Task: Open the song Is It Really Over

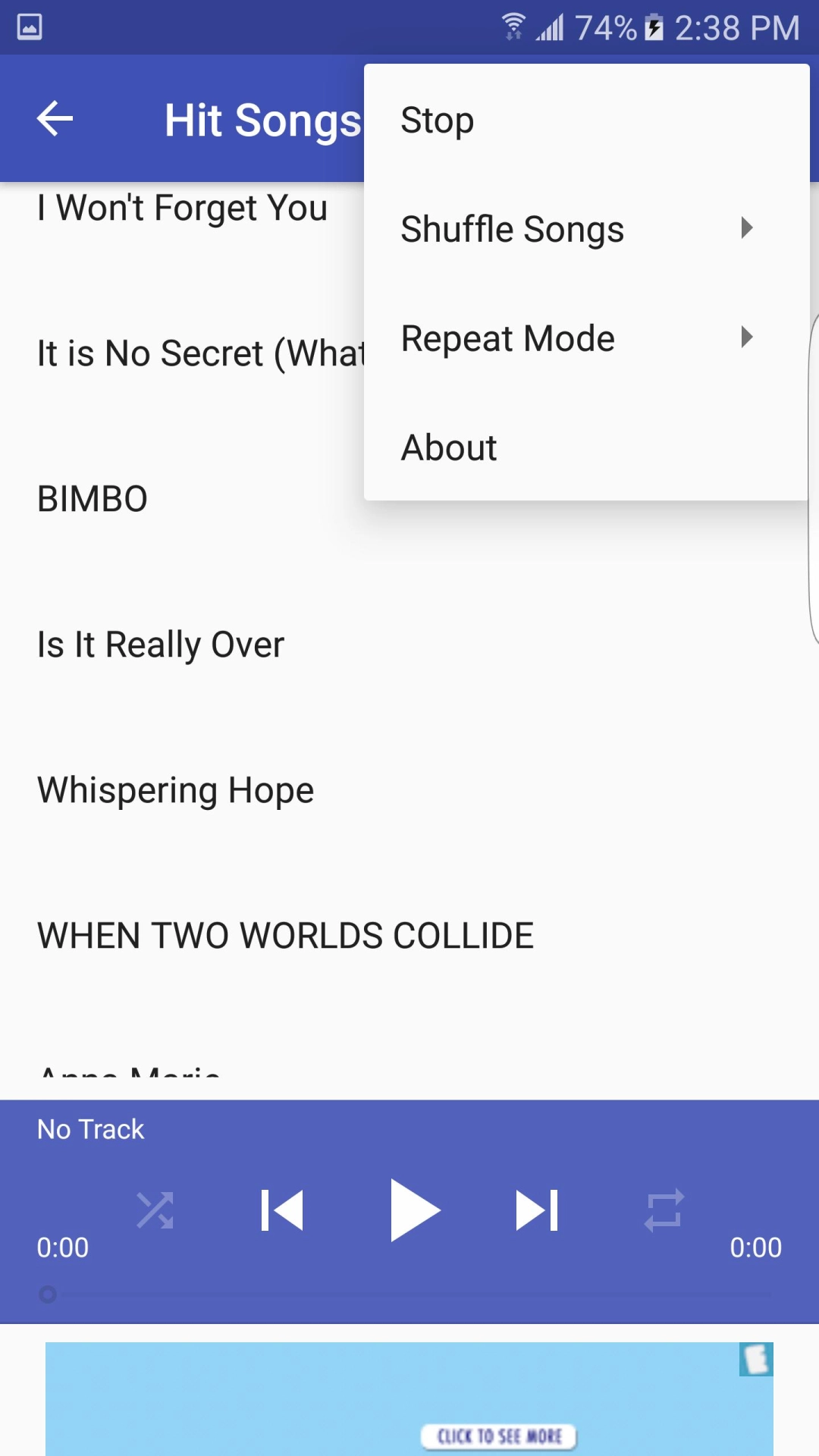Action: point(161,645)
